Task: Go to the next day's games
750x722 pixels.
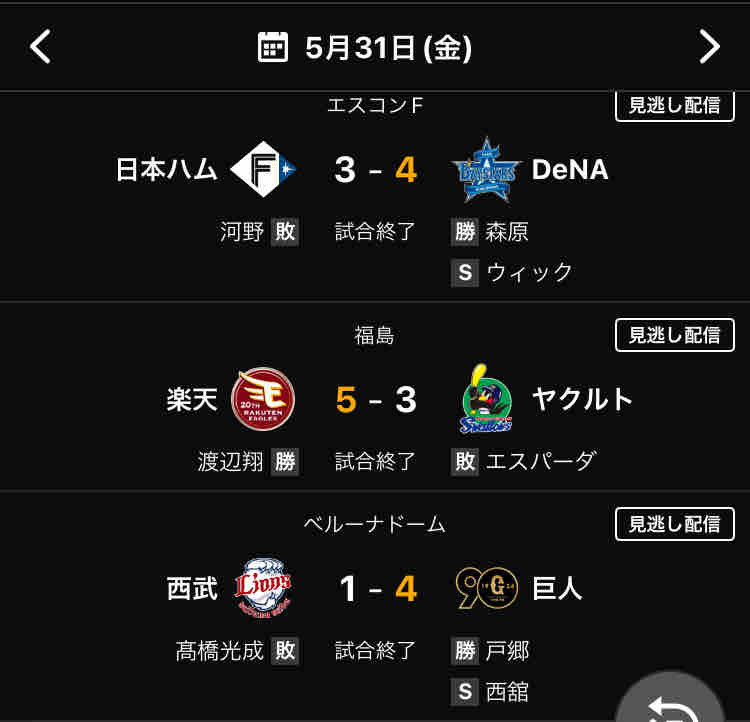Action: 709,46
